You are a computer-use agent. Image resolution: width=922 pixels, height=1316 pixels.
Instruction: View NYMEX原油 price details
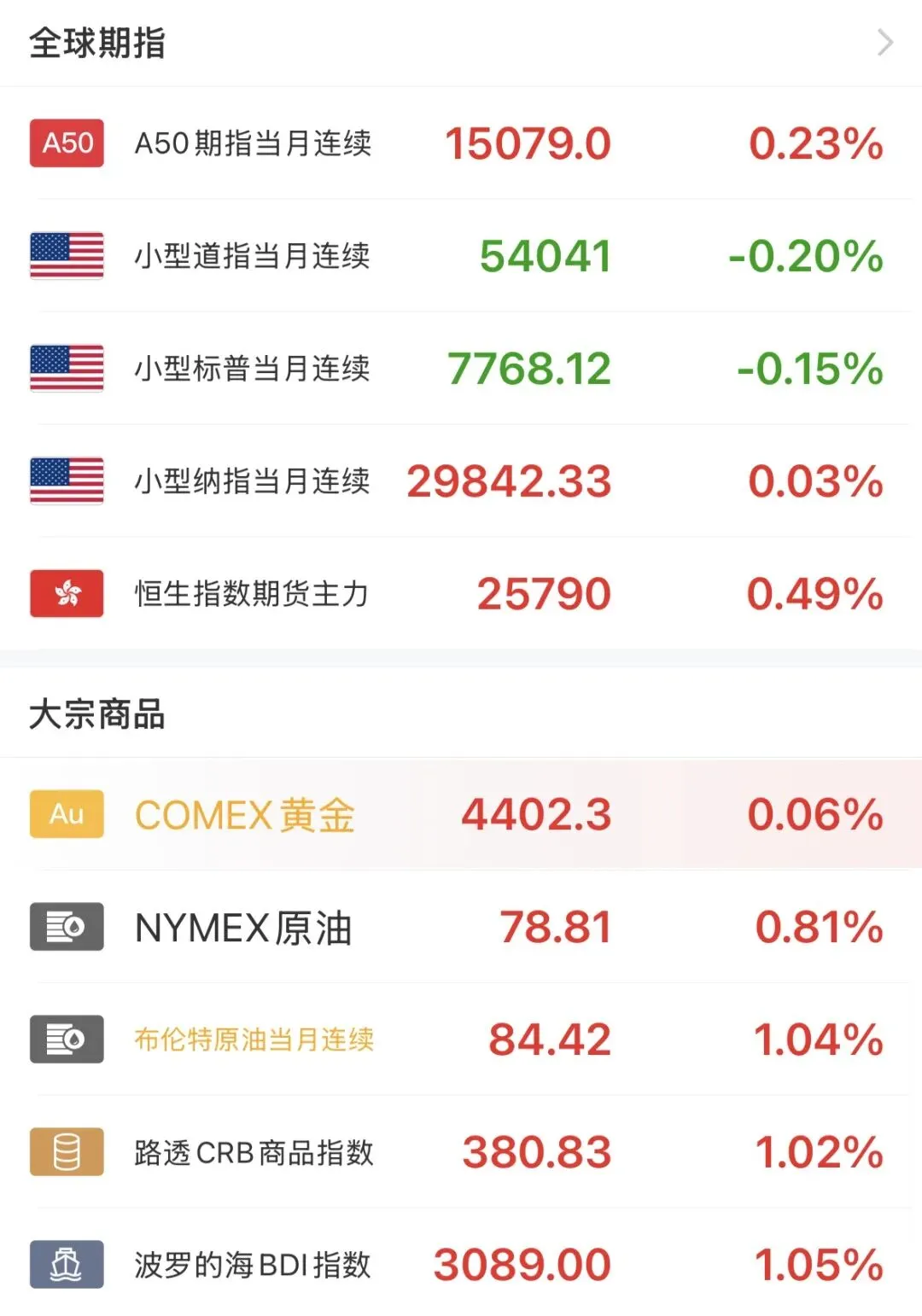click(x=461, y=927)
